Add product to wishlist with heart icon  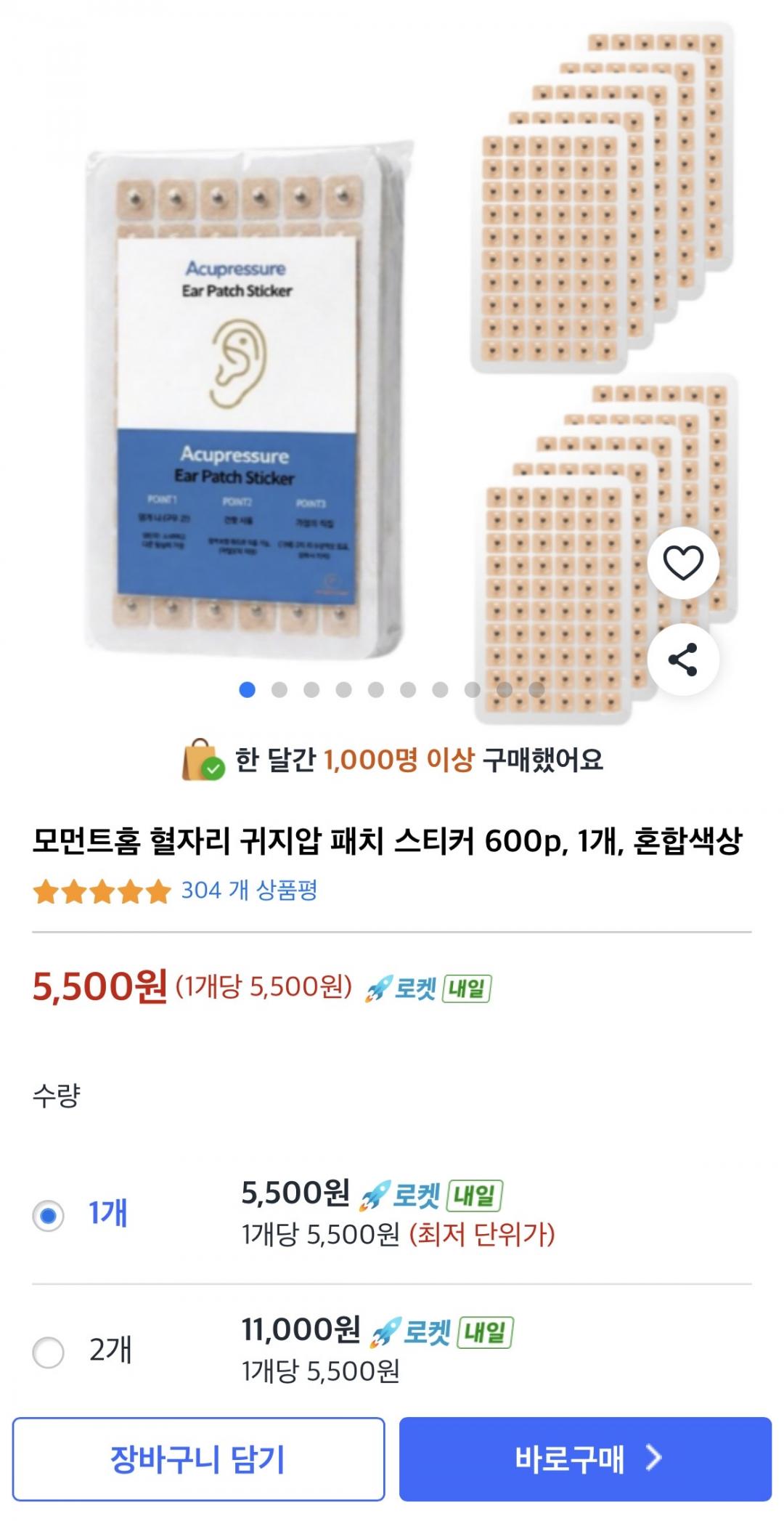[x=683, y=563]
